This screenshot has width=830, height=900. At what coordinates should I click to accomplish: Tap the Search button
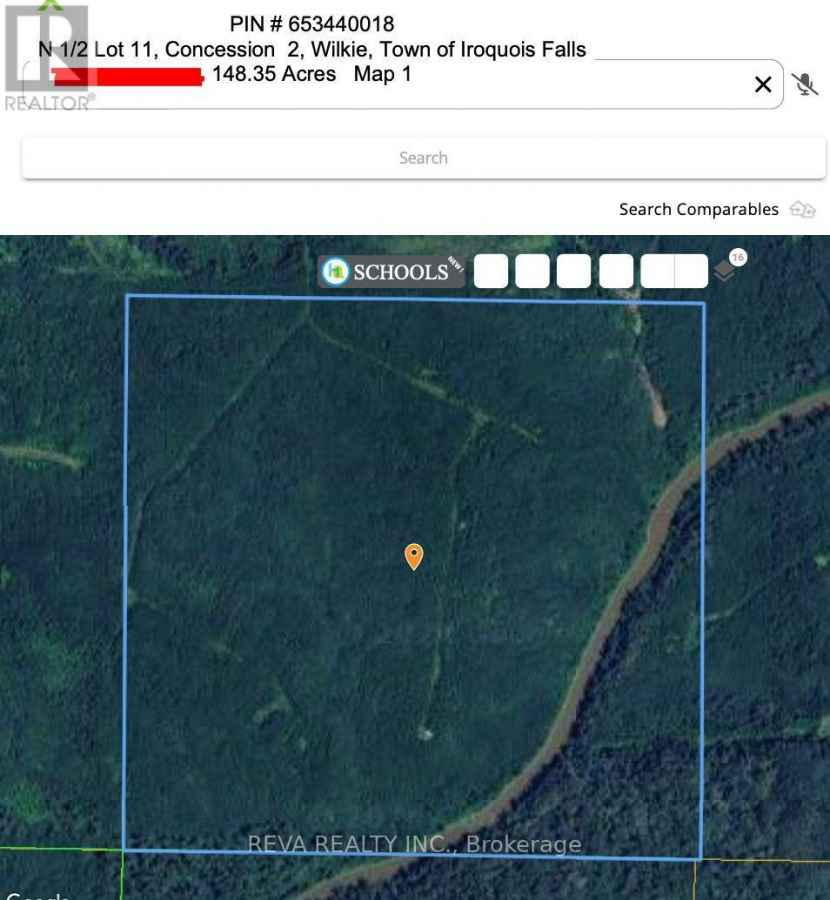point(423,158)
